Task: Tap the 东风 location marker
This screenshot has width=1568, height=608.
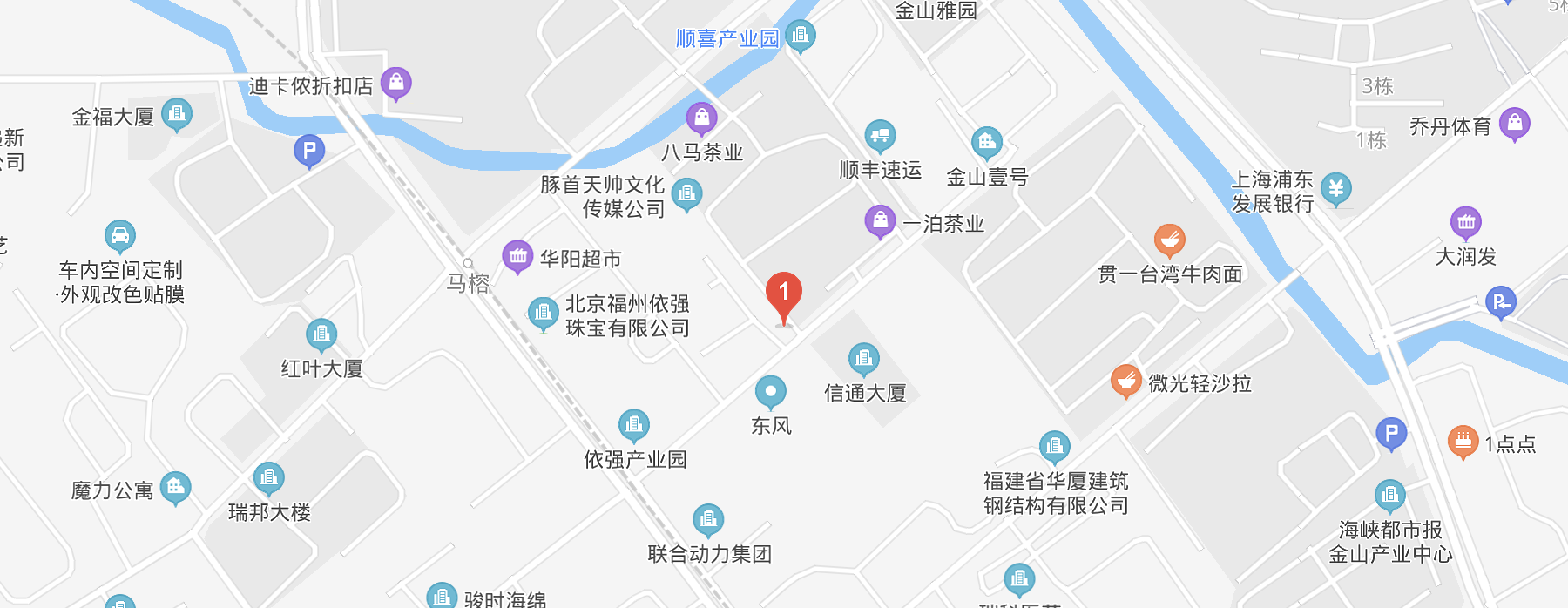Action: click(770, 392)
